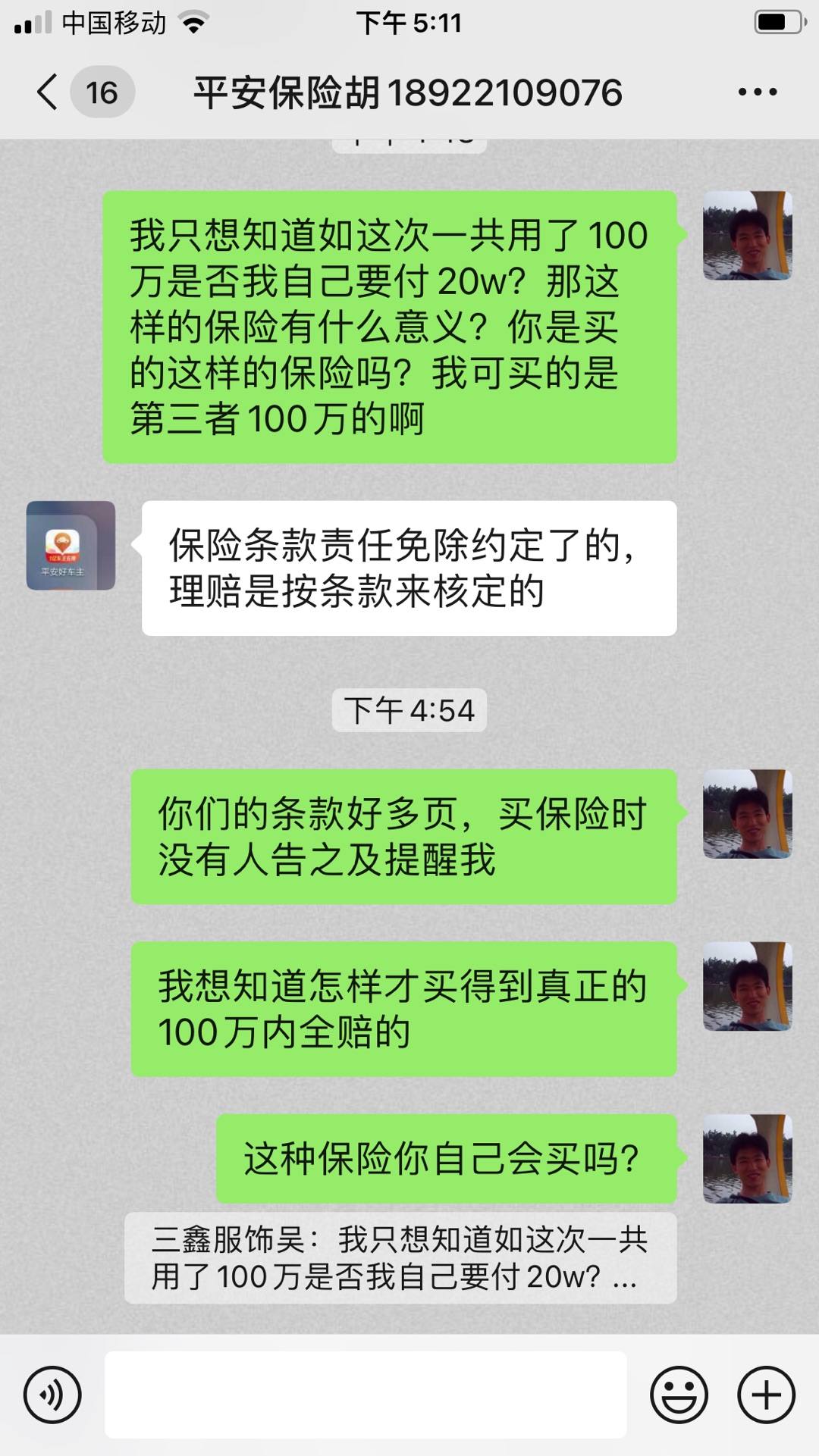Open the plus attachment menu

click(766, 1395)
